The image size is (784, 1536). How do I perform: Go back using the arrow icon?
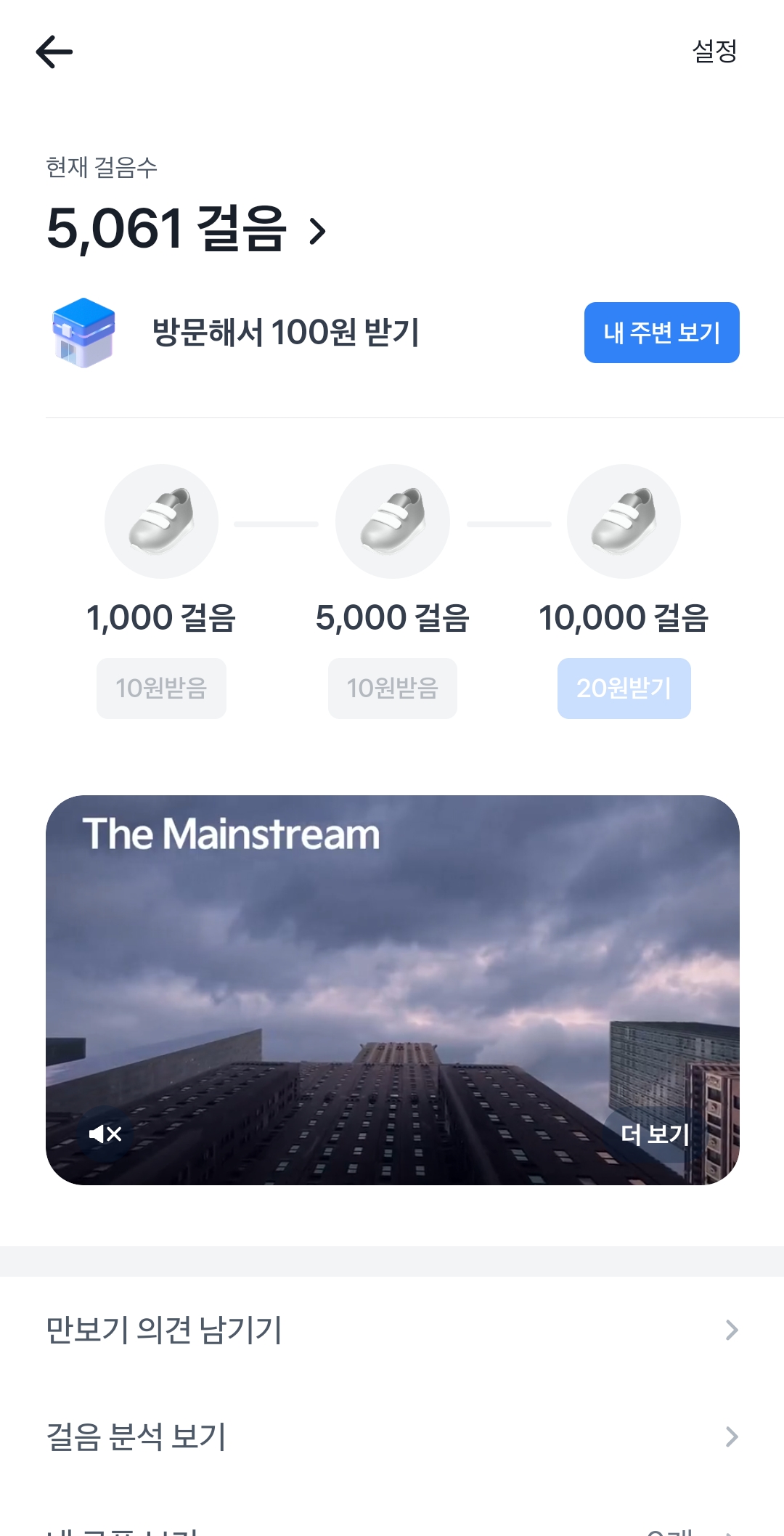tap(54, 52)
